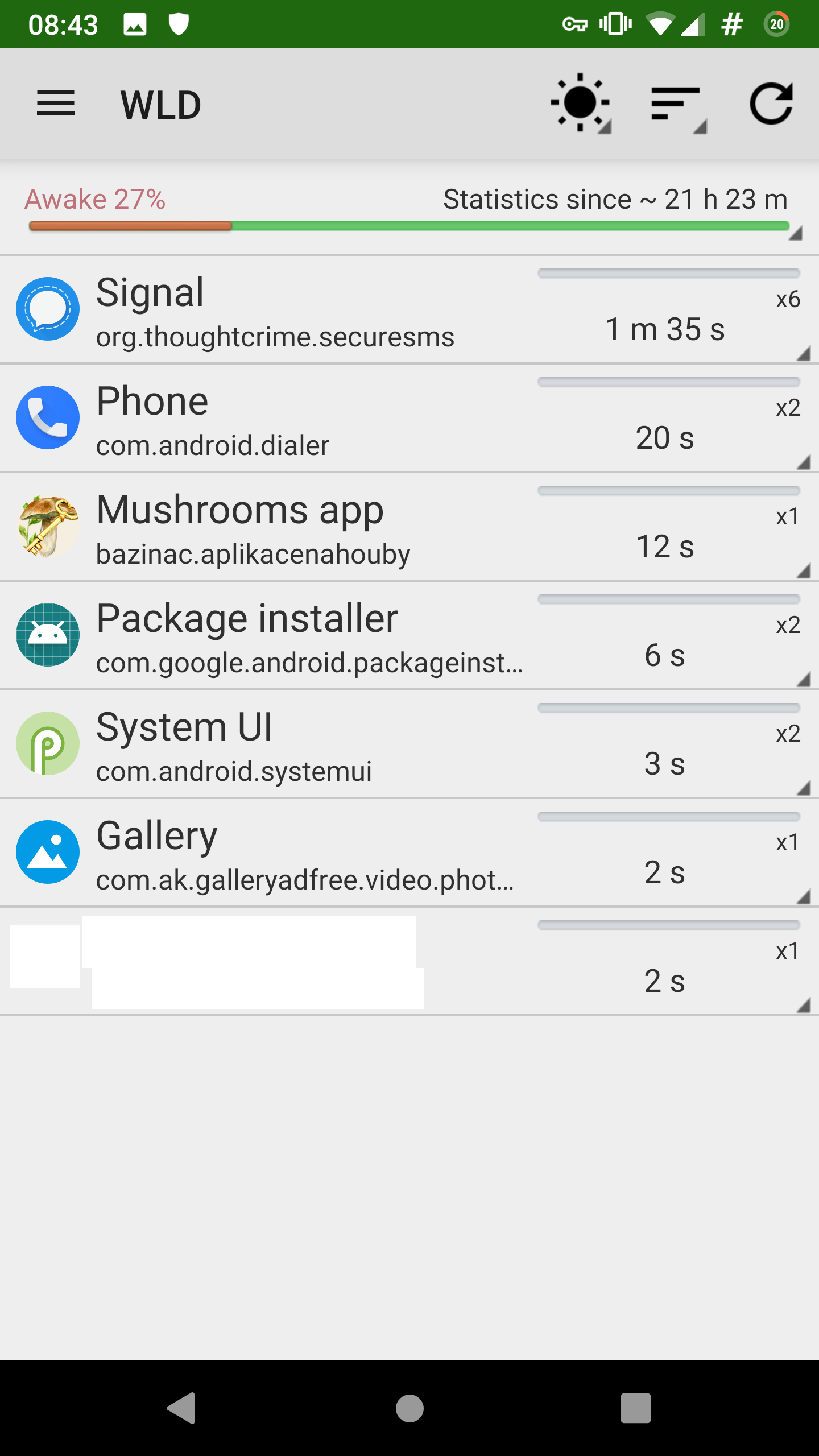Return to the home screen
Viewport: 819px width, 1456px height.
[409, 1408]
